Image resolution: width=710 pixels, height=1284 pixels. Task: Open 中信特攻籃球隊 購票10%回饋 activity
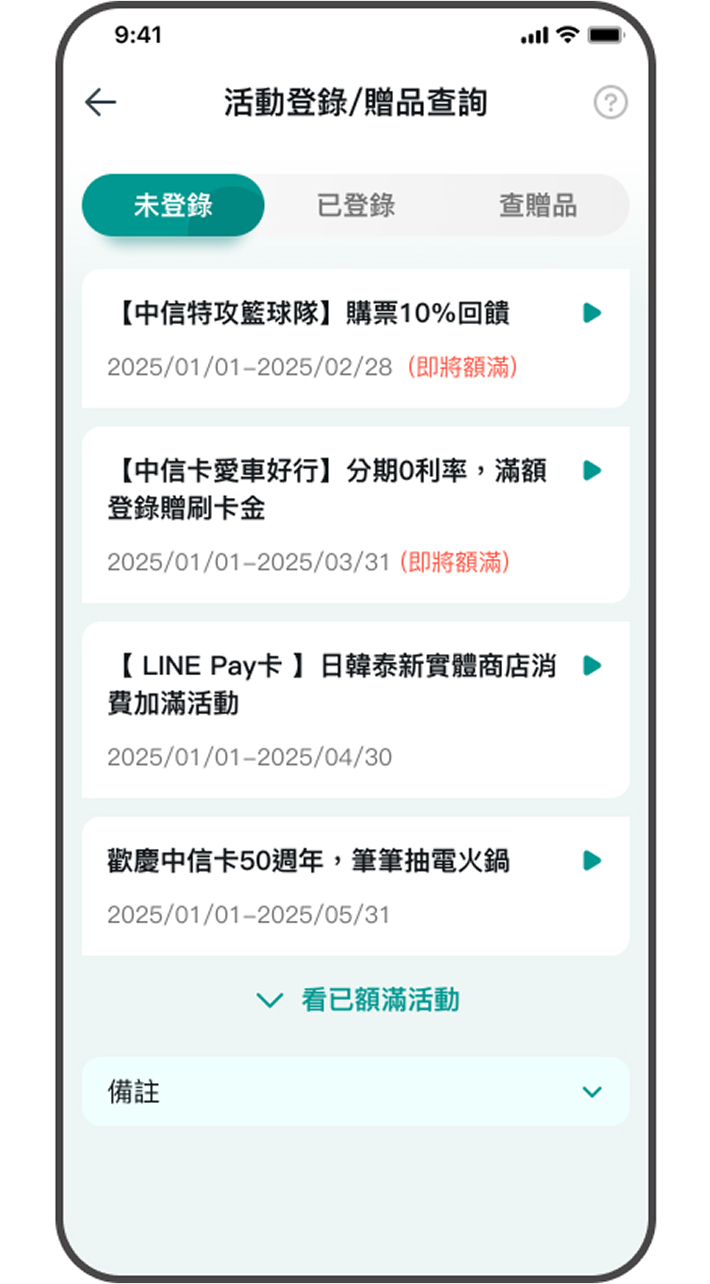pyautogui.click(x=355, y=338)
